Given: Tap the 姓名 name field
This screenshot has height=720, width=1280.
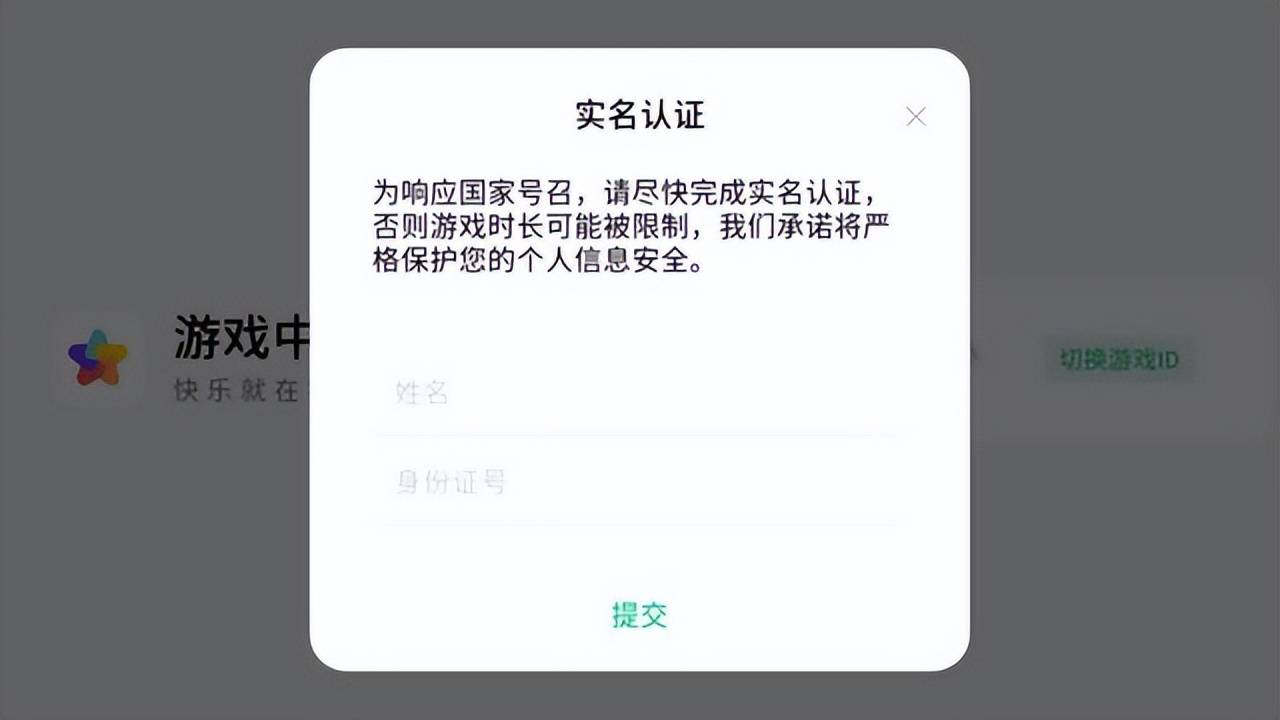Looking at the screenshot, I should point(640,393).
